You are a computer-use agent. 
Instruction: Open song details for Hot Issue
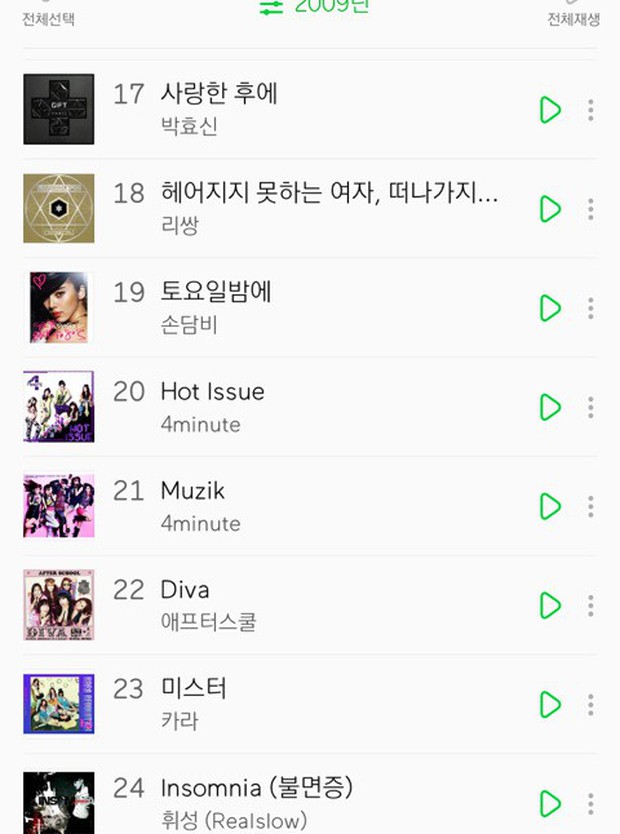click(x=212, y=391)
